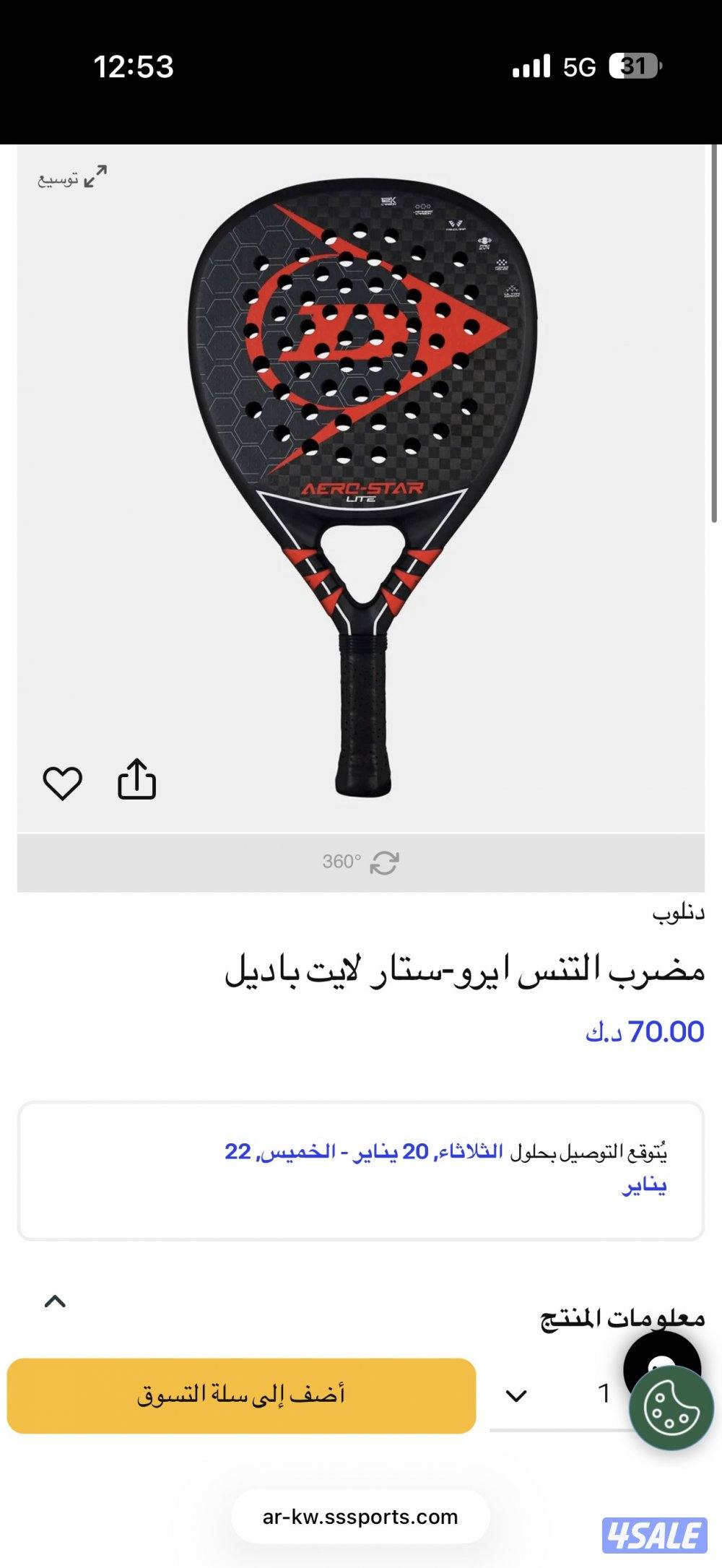Image resolution: width=722 pixels, height=1568 pixels.
Task: Activate the 360° rotation view icon
Action: [x=383, y=861]
